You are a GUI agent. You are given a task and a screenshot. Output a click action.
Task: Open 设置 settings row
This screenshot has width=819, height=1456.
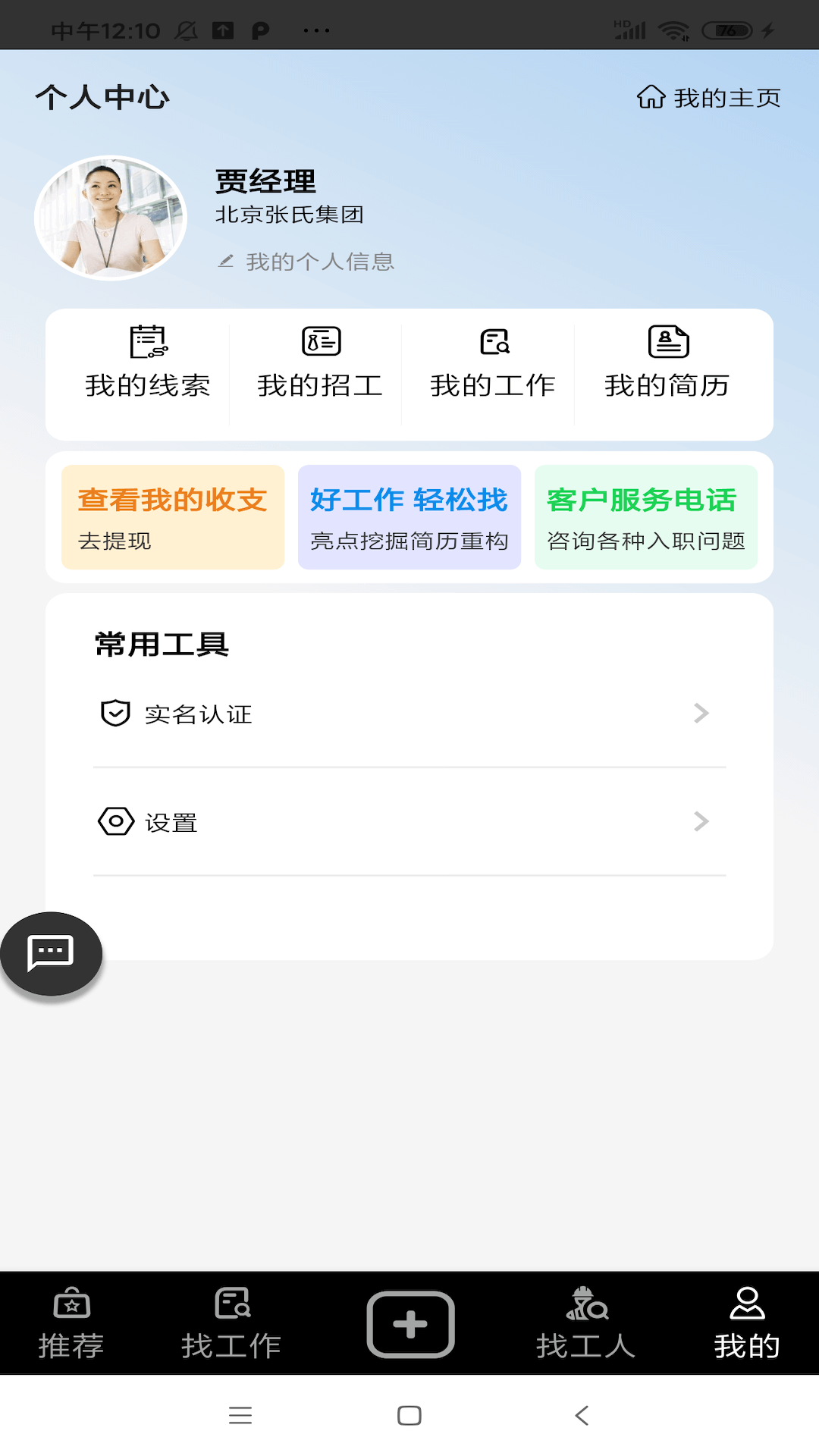[409, 822]
